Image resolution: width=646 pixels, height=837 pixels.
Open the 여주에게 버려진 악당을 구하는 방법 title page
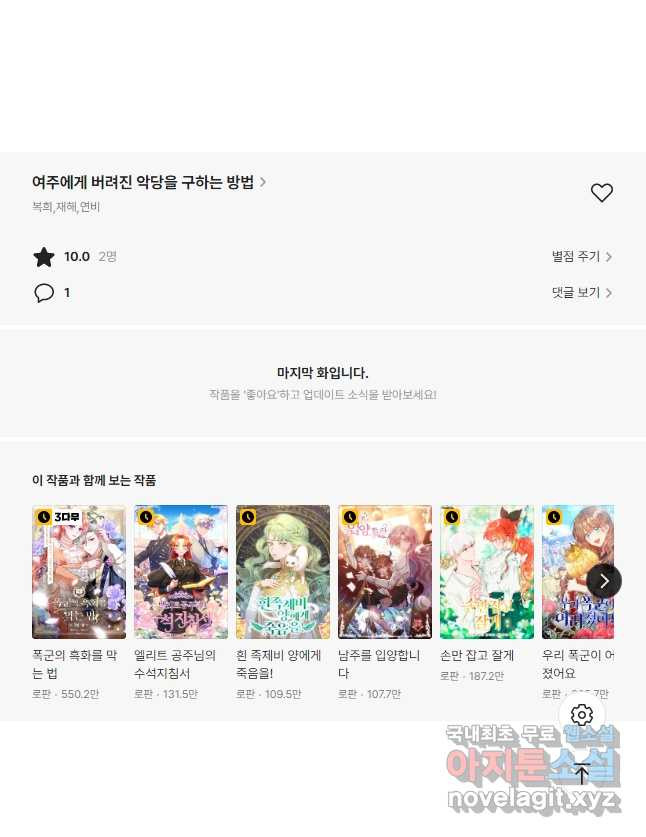coord(149,182)
